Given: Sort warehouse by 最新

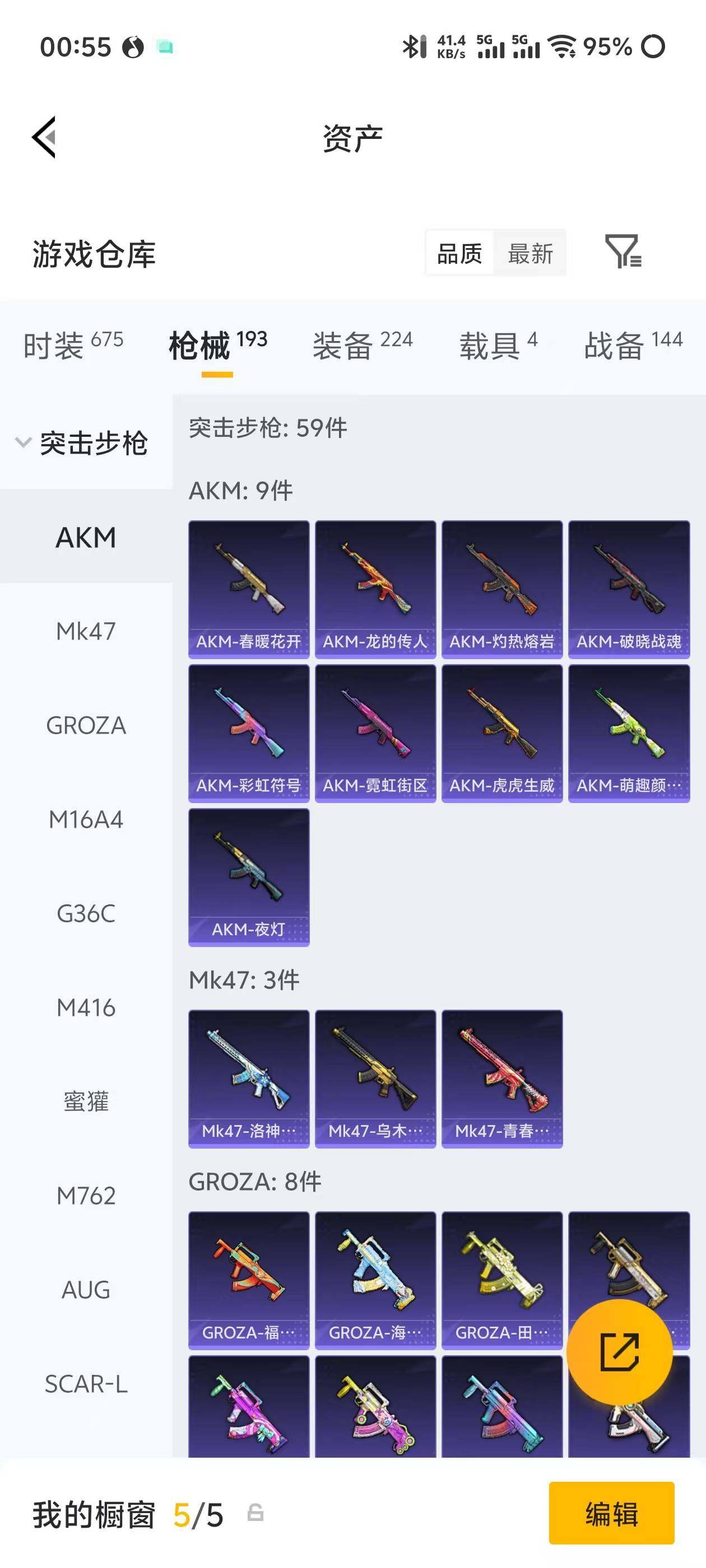Looking at the screenshot, I should click(530, 253).
